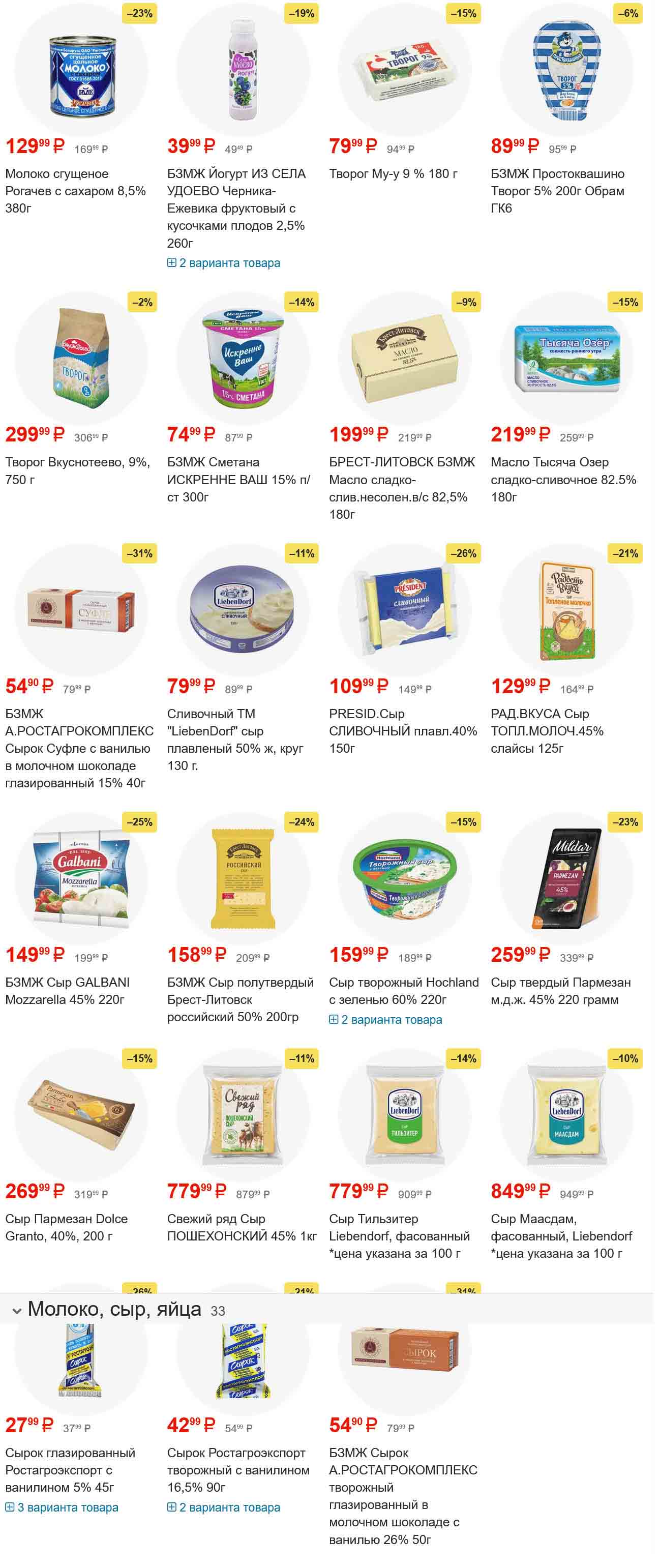The width and height of the screenshot is (660, 1568).
Task: Open Сырок Суфле с ванилью 40г
Action: click(79, 748)
